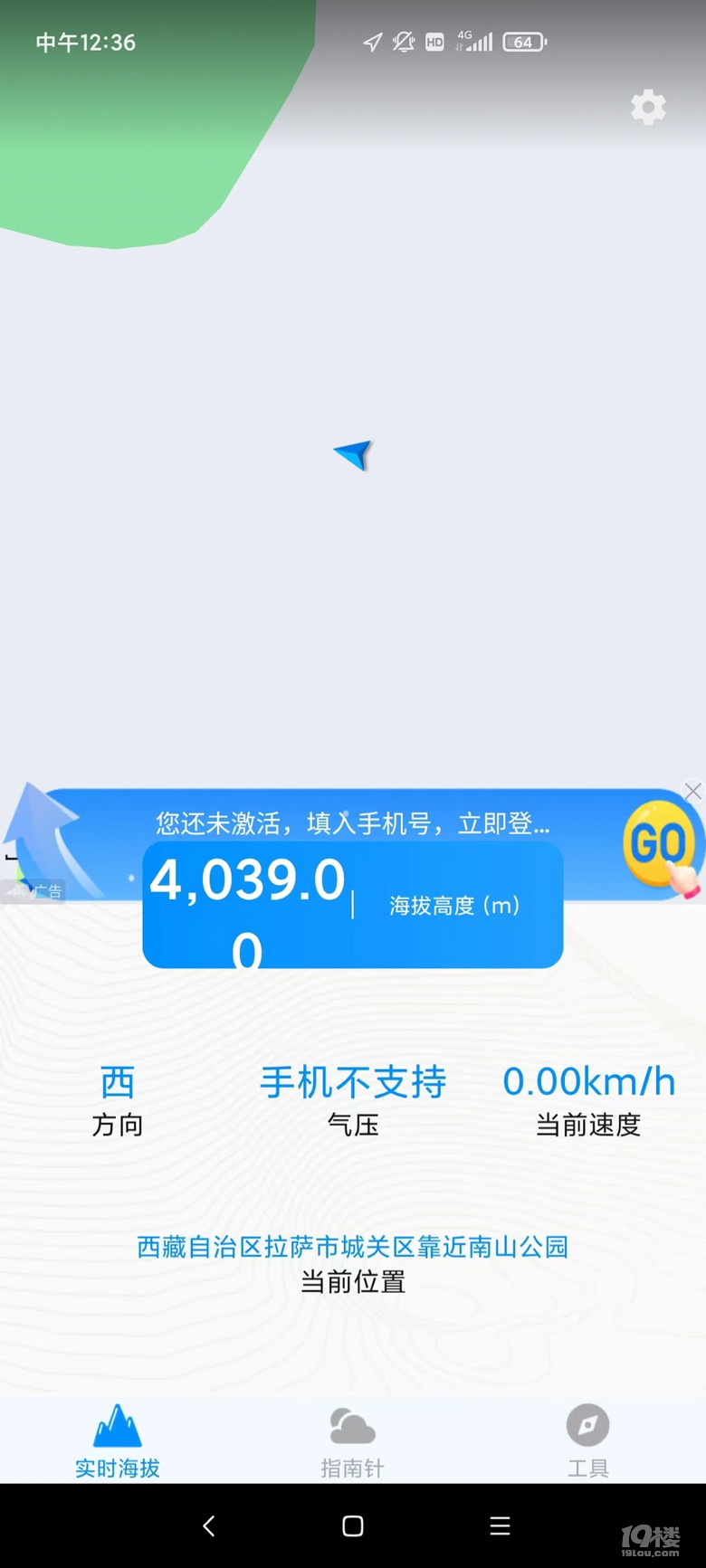Image resolution: width=706 pixels, height=1568 pixels.
Task: Switch to the 工具 tab
Action: [587, 1442]
